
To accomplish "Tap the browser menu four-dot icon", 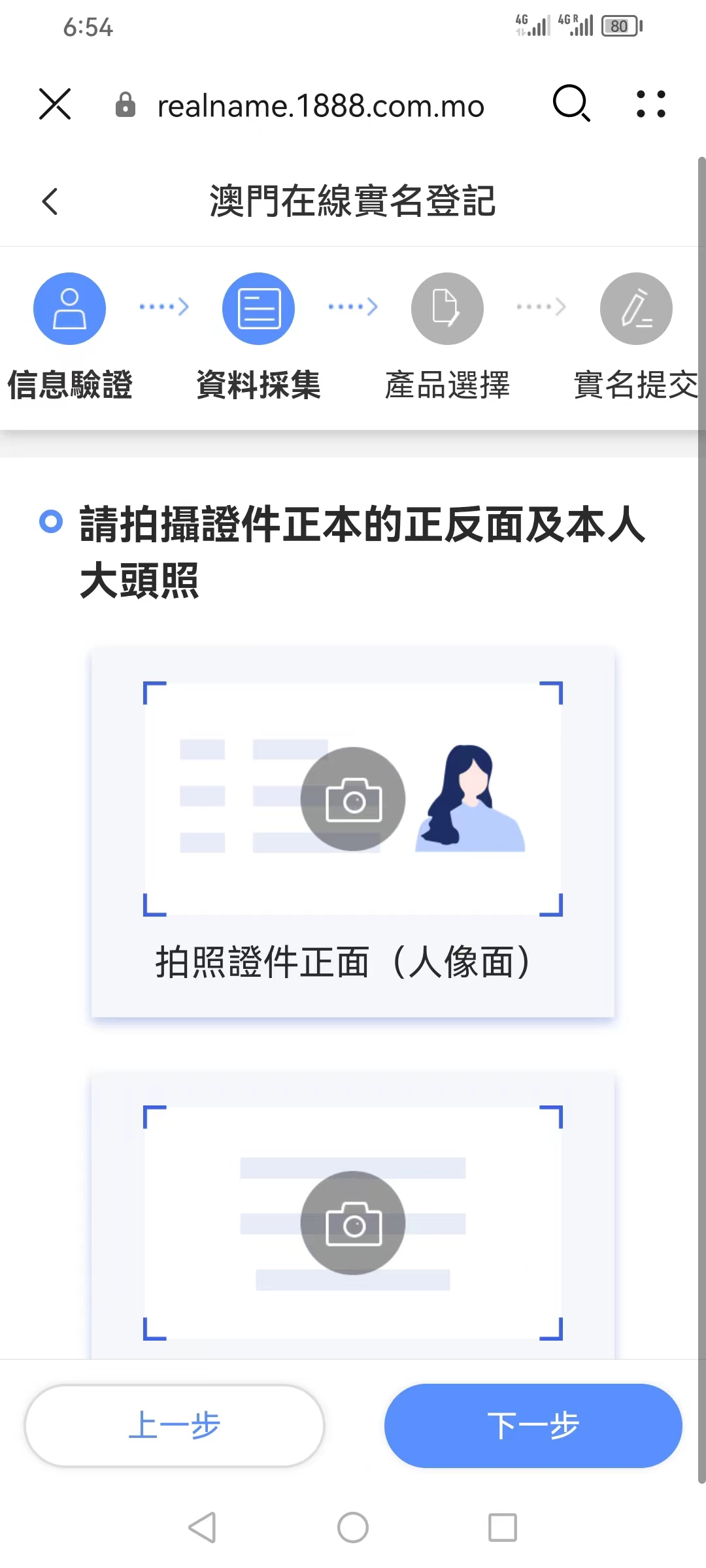I will 651,103.
